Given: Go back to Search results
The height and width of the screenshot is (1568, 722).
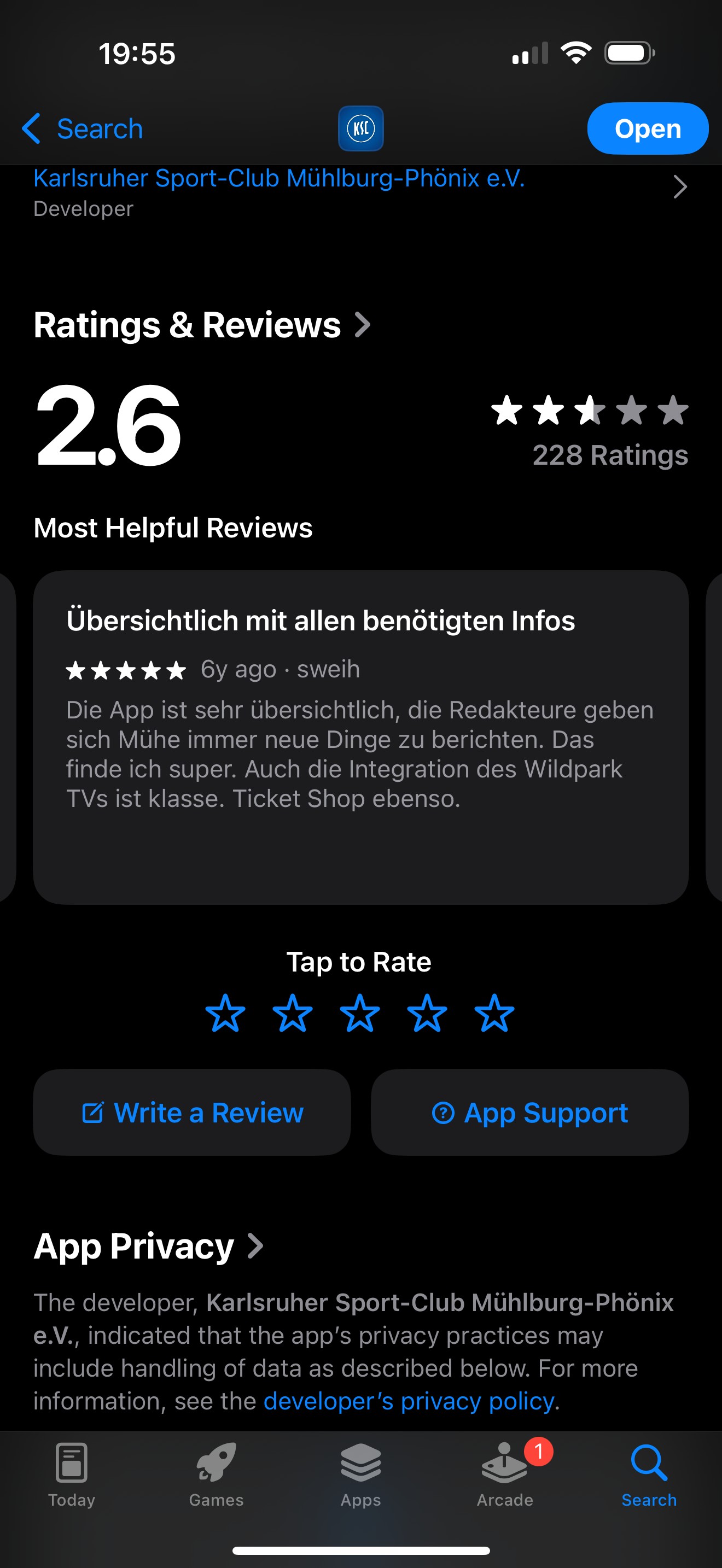Looking at the screenshot, I should (x=82, y=128).
